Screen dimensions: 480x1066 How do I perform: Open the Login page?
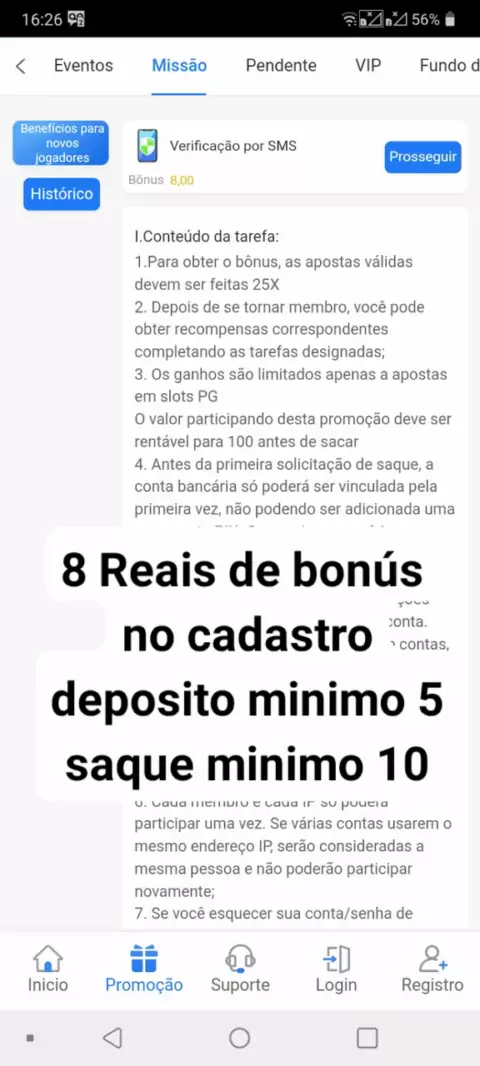tap(336, 968)
